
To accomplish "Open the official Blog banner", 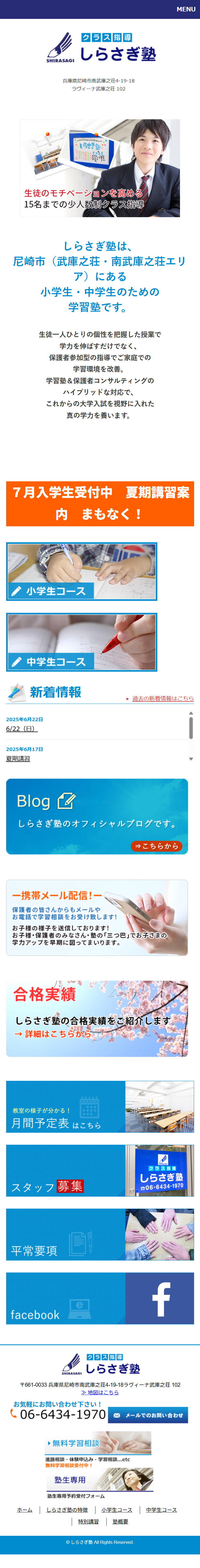I will 97,816.
